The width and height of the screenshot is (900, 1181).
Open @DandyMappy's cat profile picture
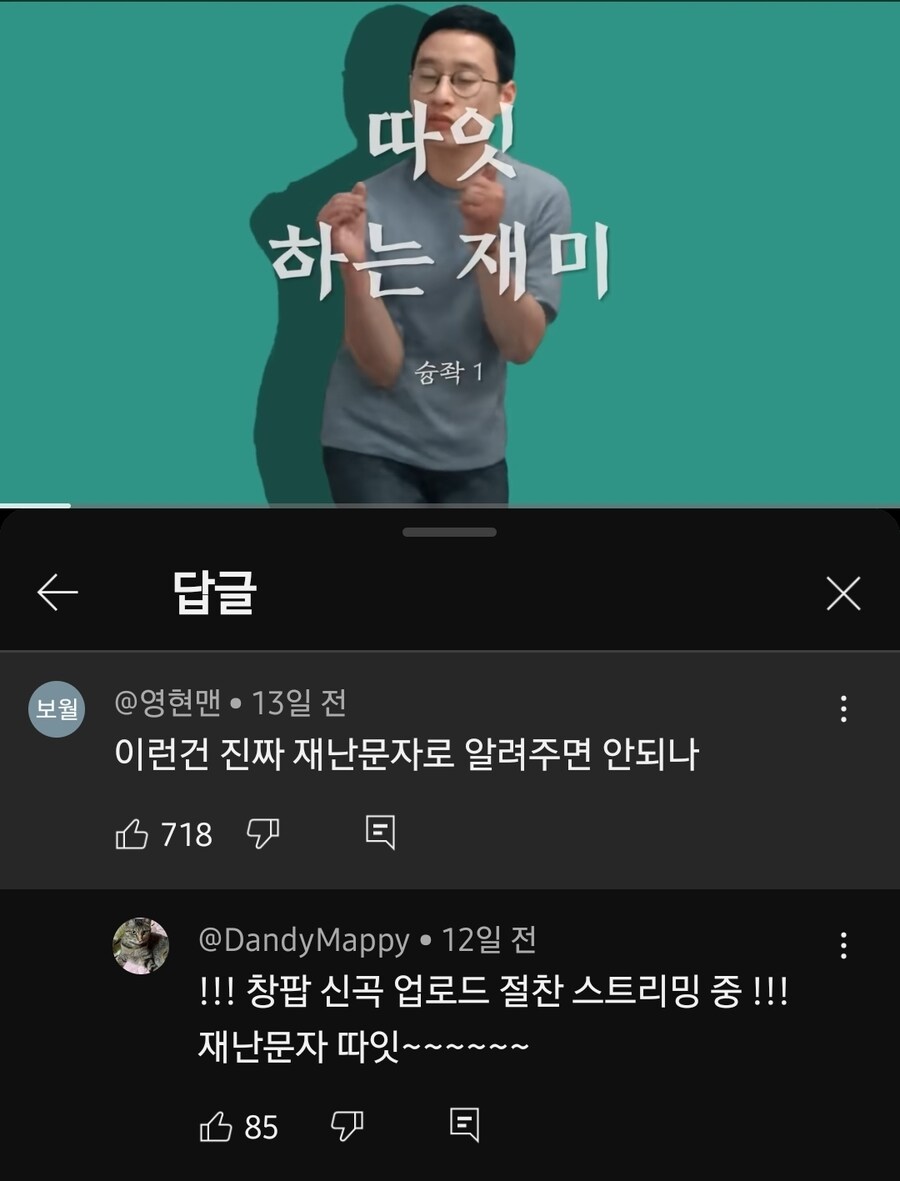point(140,945)
